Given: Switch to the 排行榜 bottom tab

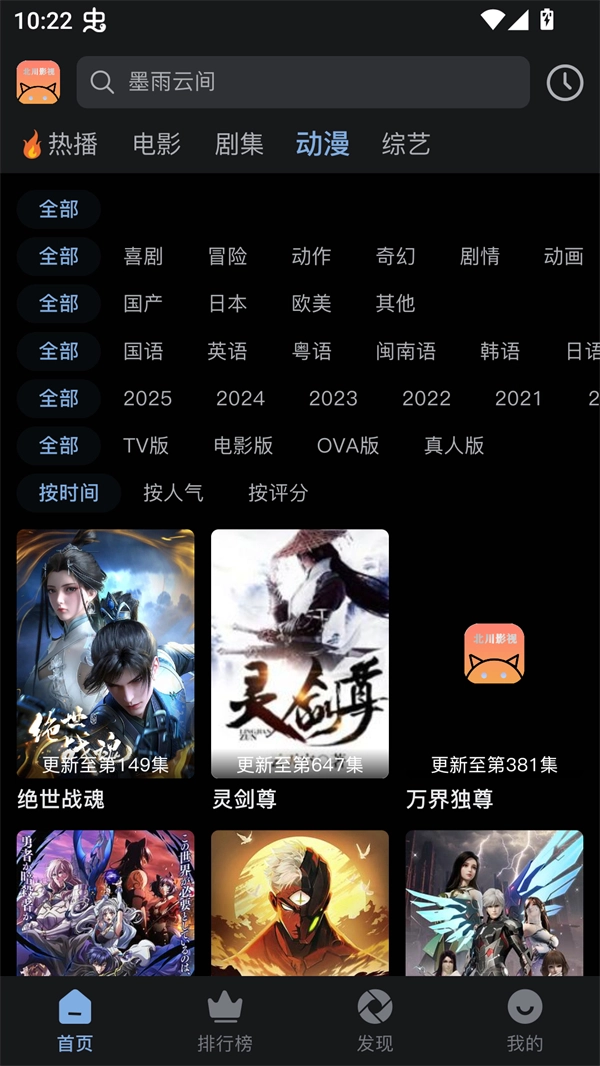Looking at the screenshot, I should (225, 1022).
